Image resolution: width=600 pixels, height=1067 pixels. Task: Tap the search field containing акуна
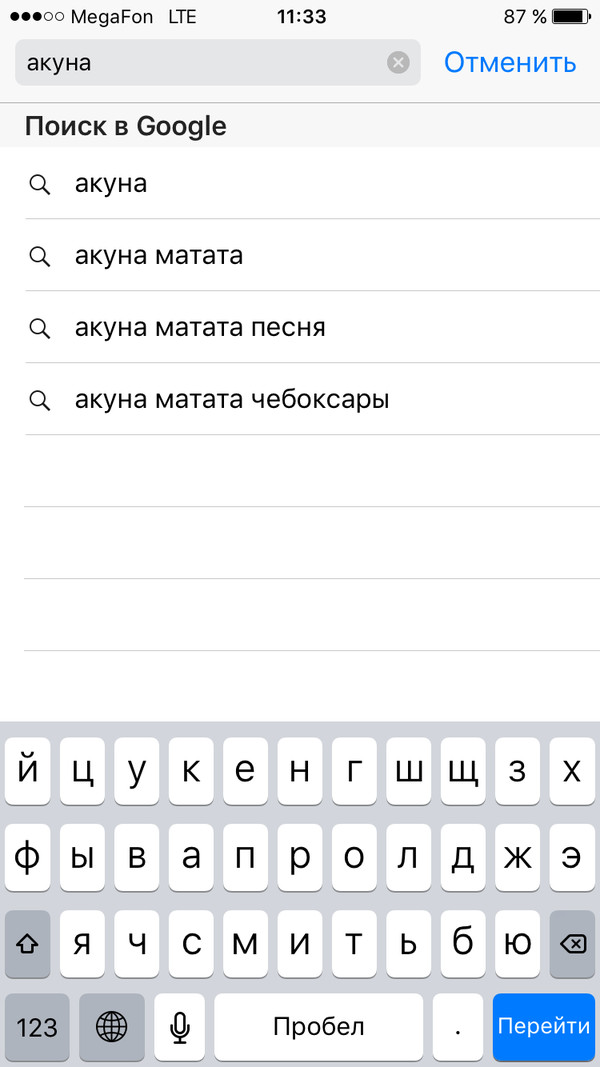(x=200, y=63)
